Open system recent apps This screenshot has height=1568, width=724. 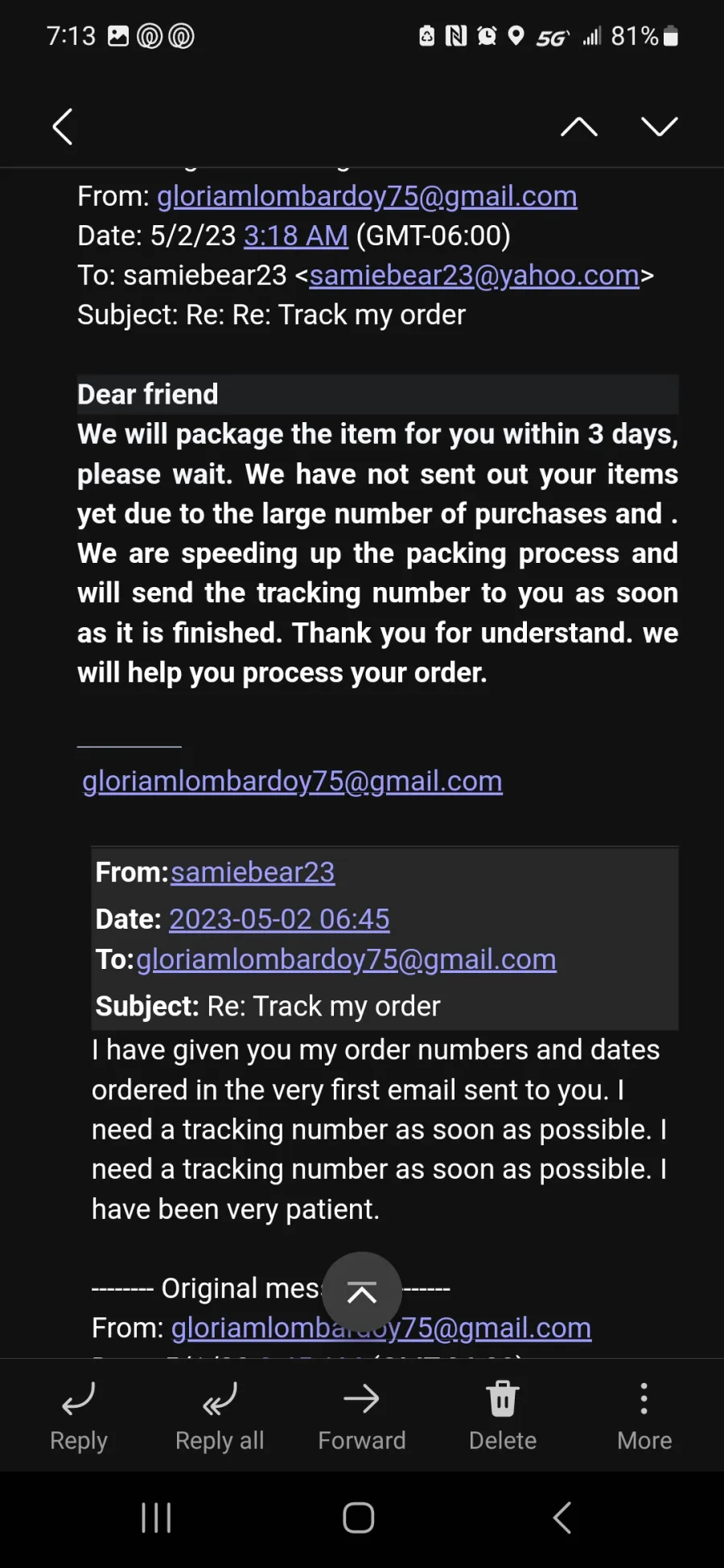pyautogui.click(x=156, y=1518)
